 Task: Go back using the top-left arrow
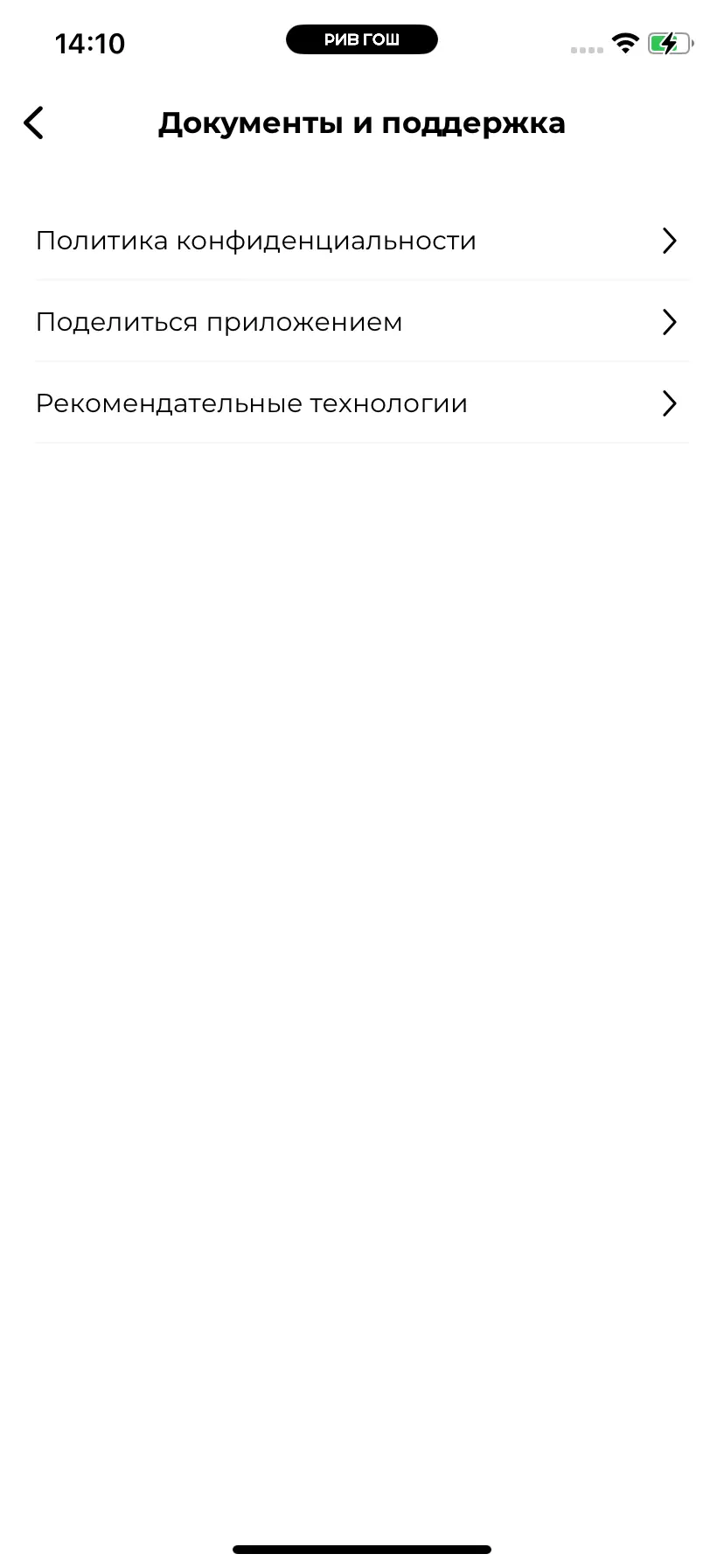34,122
